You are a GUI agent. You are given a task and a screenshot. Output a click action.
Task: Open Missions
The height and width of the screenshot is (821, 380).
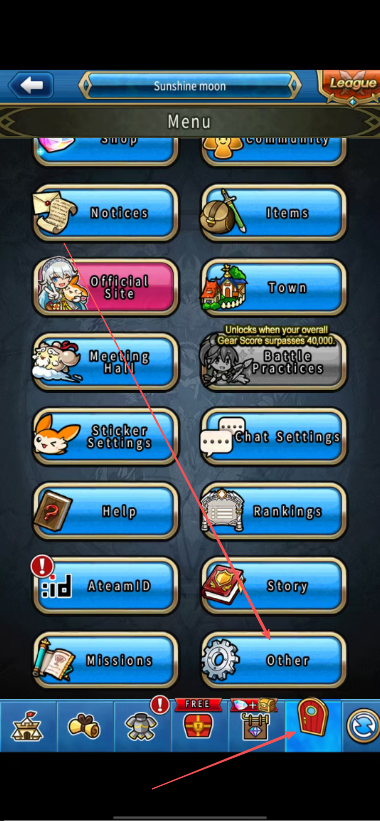point(106,660)
